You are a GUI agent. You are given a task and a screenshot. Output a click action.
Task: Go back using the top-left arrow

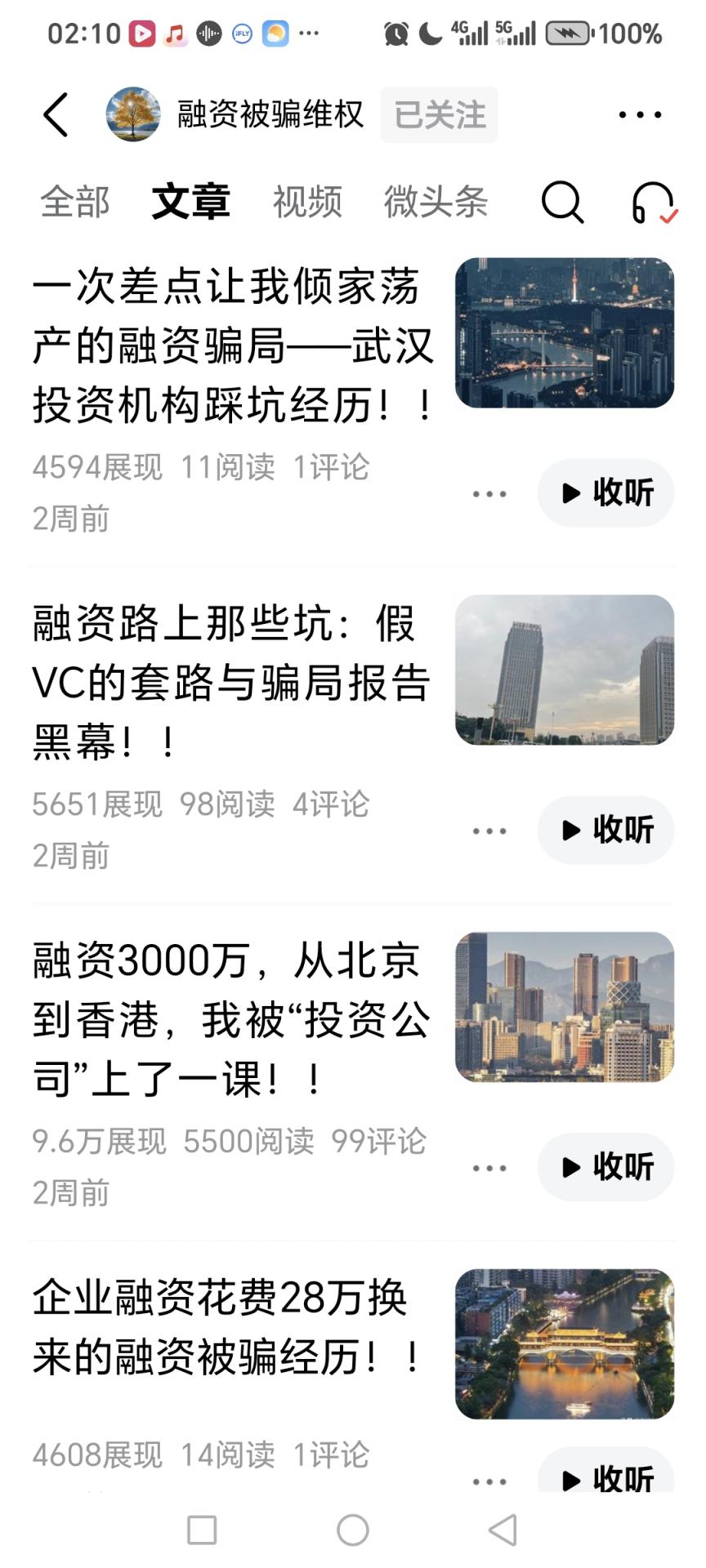coord(56,114)
